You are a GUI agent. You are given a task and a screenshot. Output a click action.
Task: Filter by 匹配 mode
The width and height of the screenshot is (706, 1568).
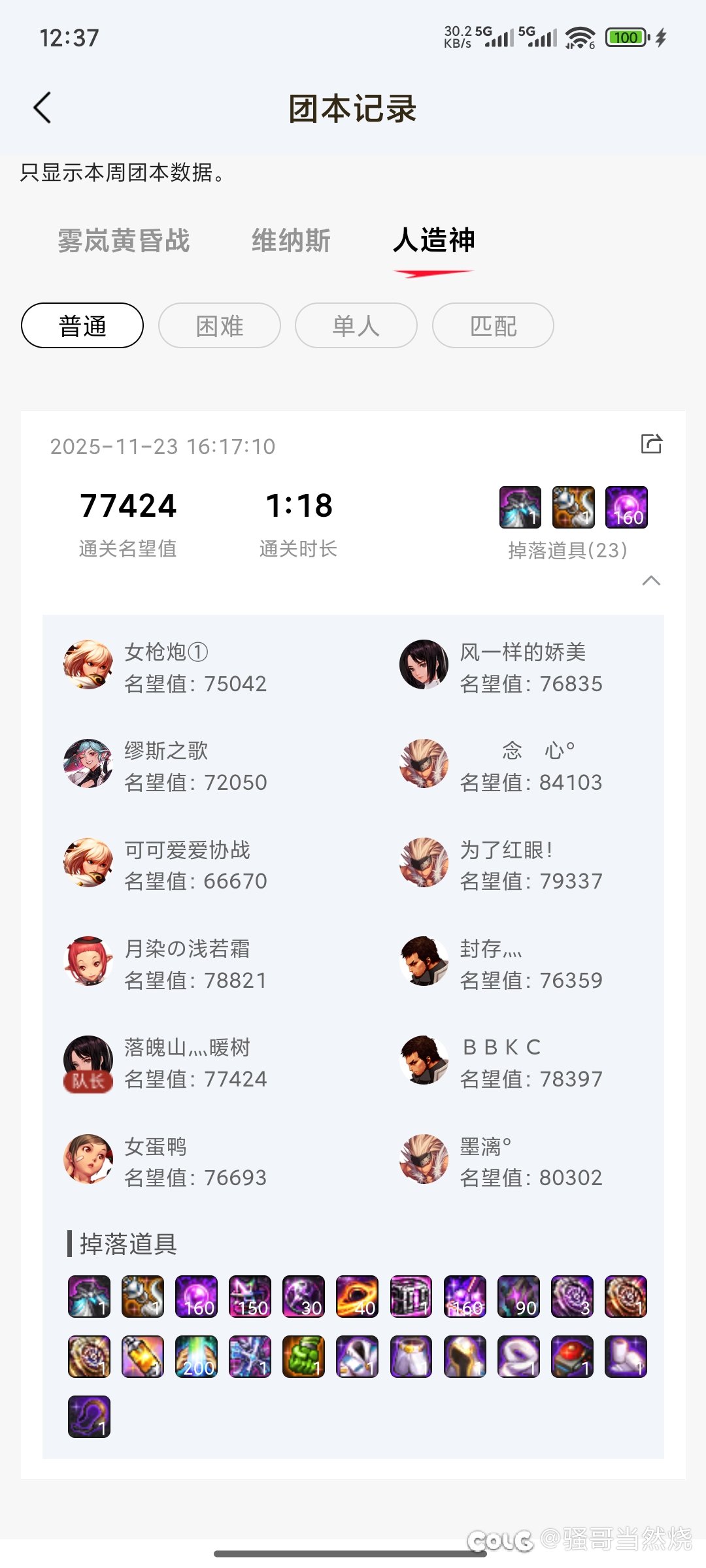(x=493, y=325)
